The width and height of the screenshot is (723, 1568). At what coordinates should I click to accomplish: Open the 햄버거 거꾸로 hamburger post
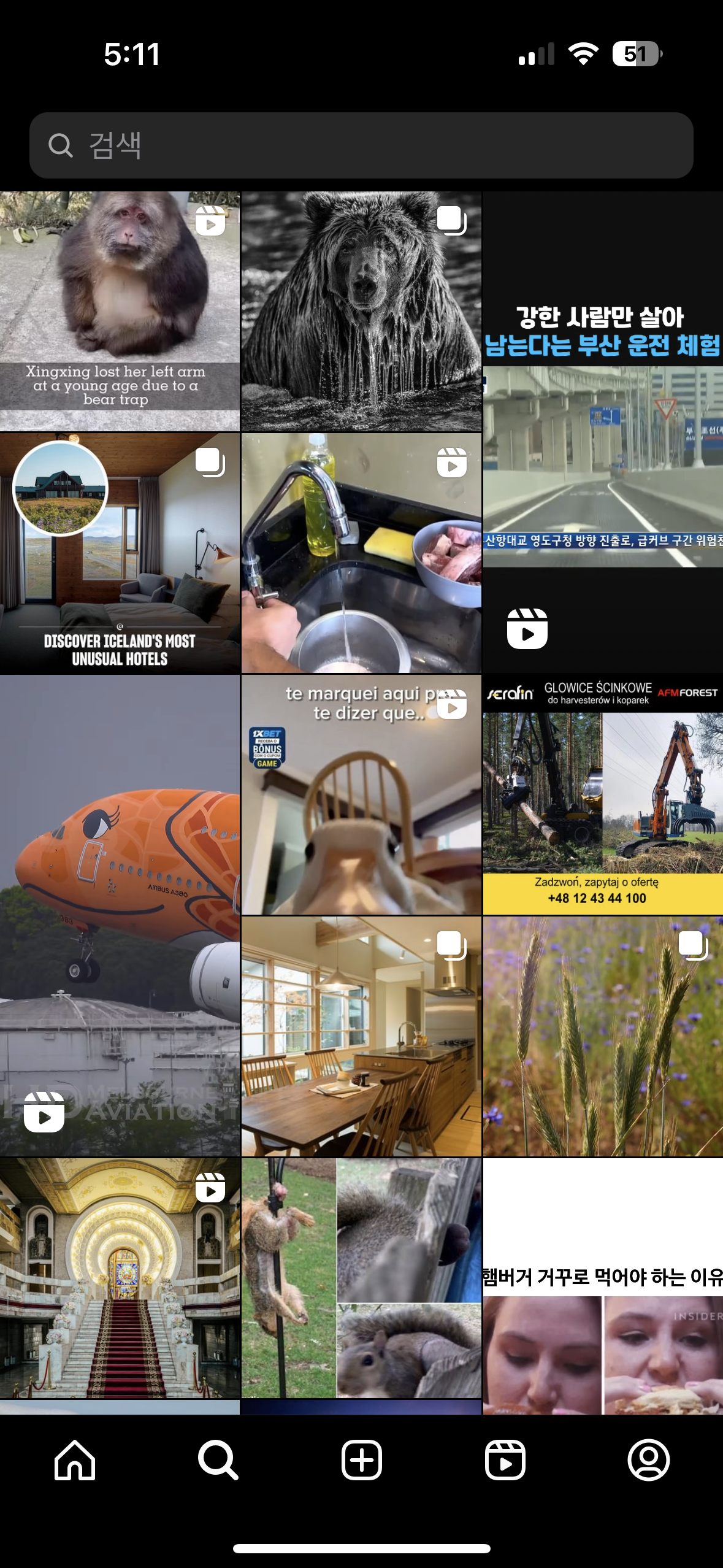(603, 1286)
